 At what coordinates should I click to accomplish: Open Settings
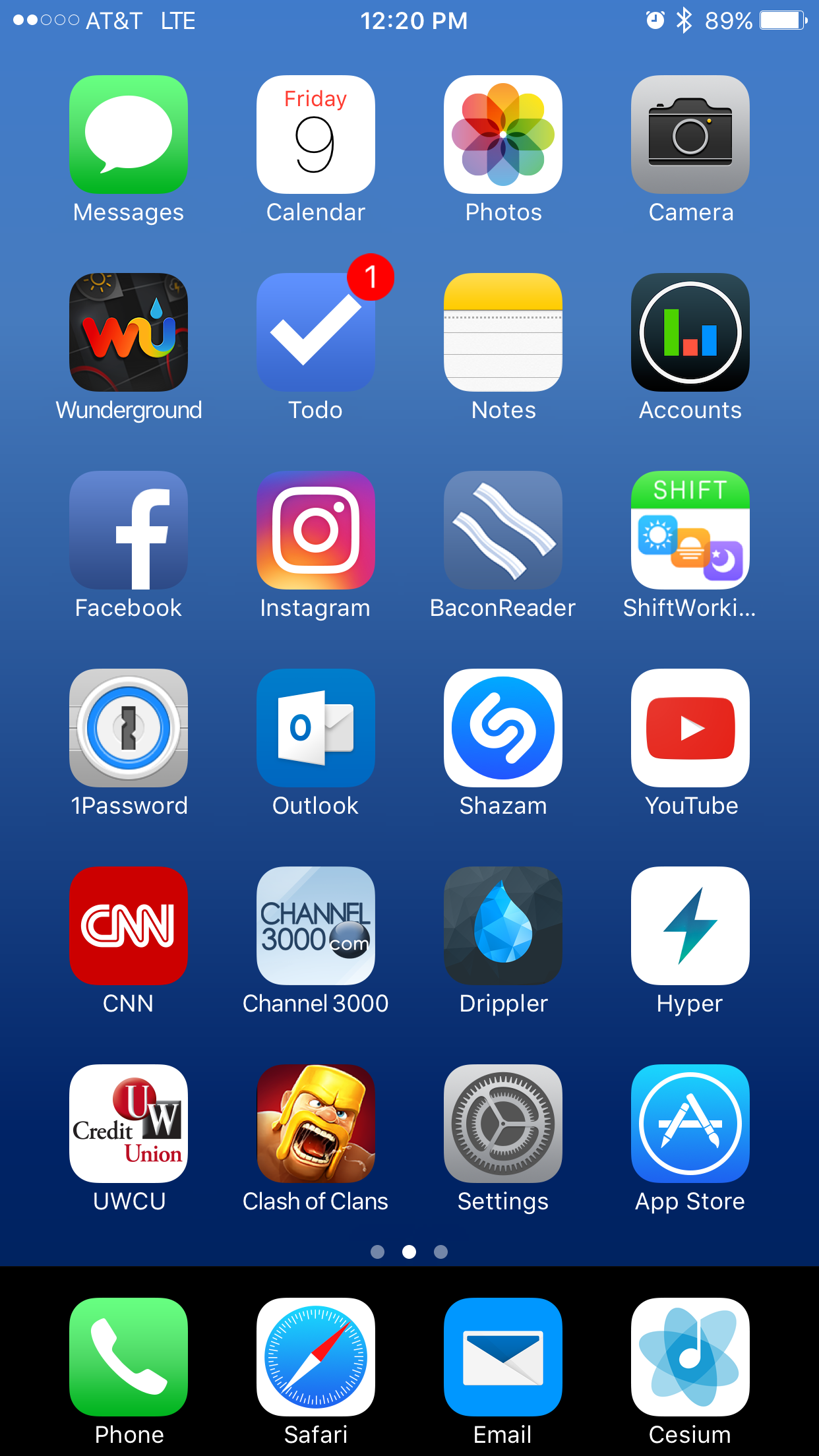[503, 1124]
